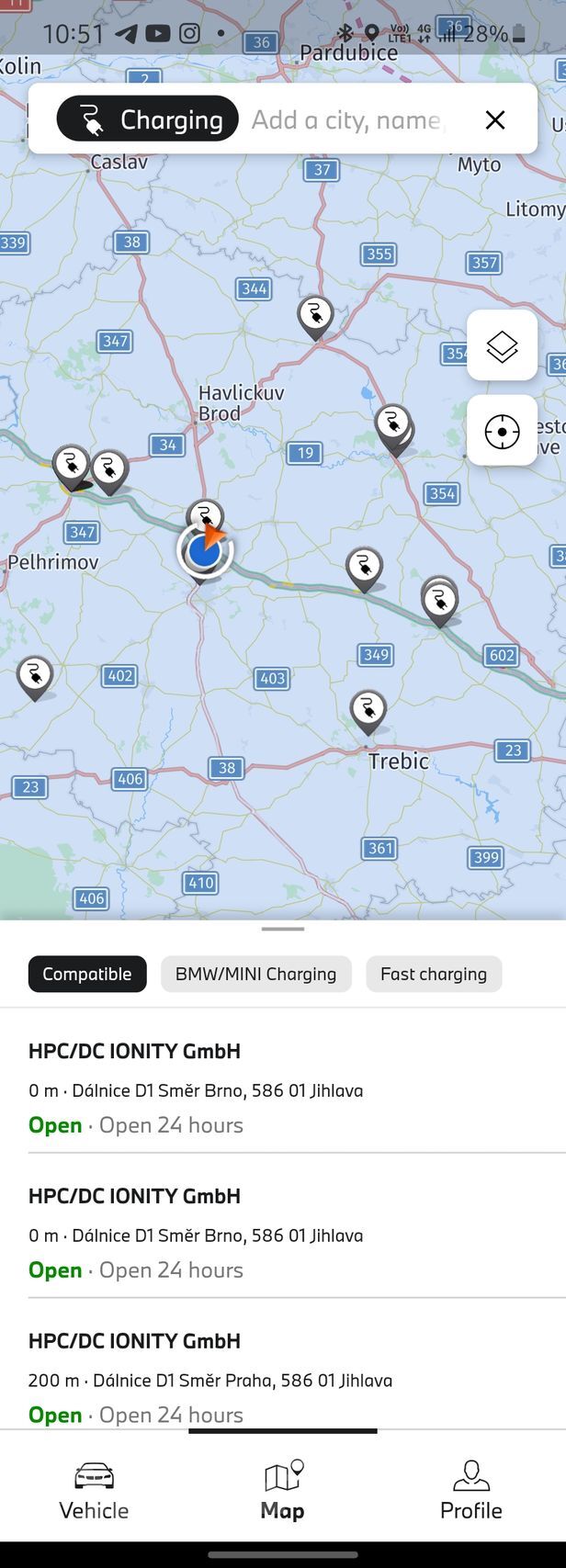Image resolution: width=566 pixels, height=1568 pixels.
Task: Apply the Fast charging filter
Action: coord(433,974)
